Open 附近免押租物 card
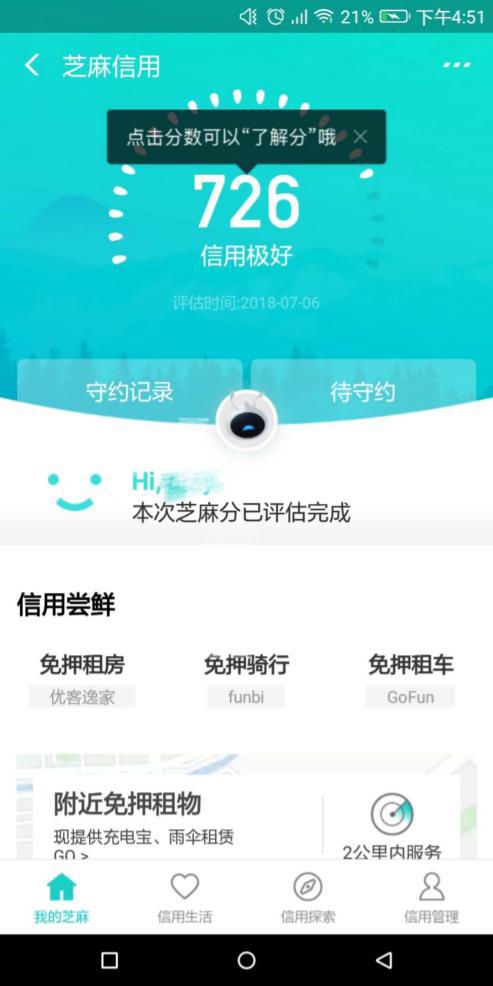493x986 pixels. (x=246, y=817)
